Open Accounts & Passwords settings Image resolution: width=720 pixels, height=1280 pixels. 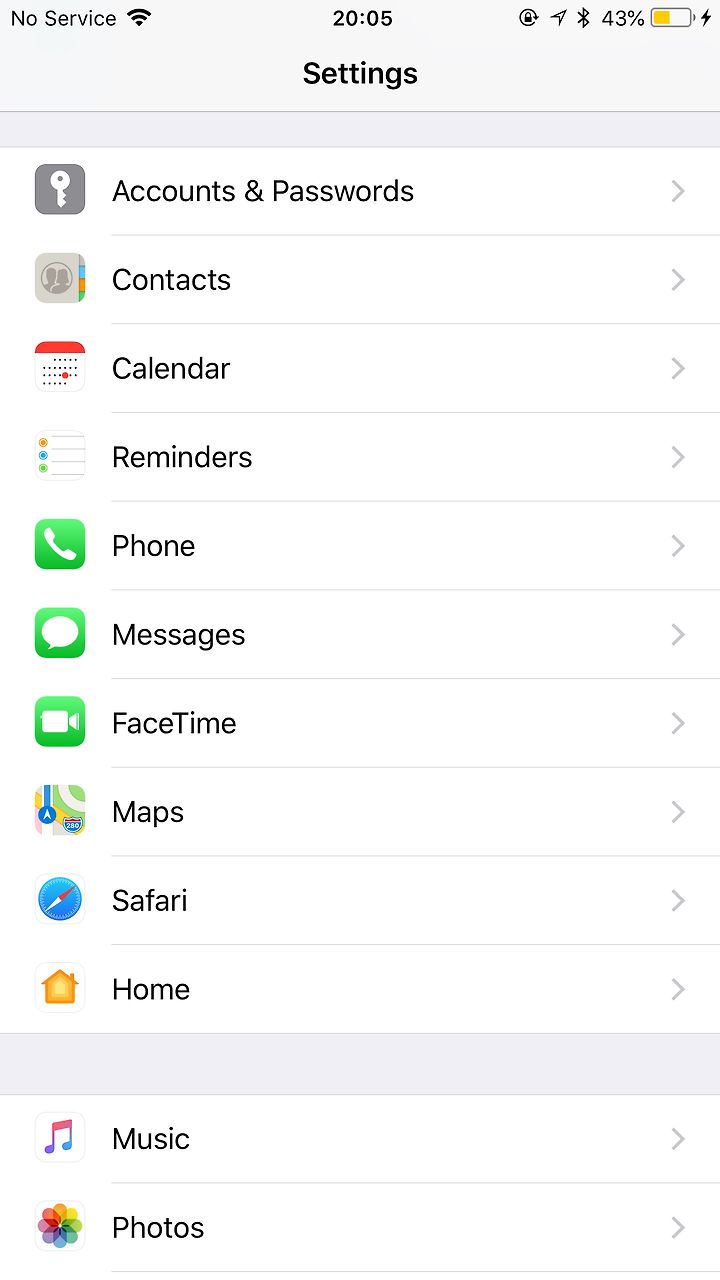[360, 191]
